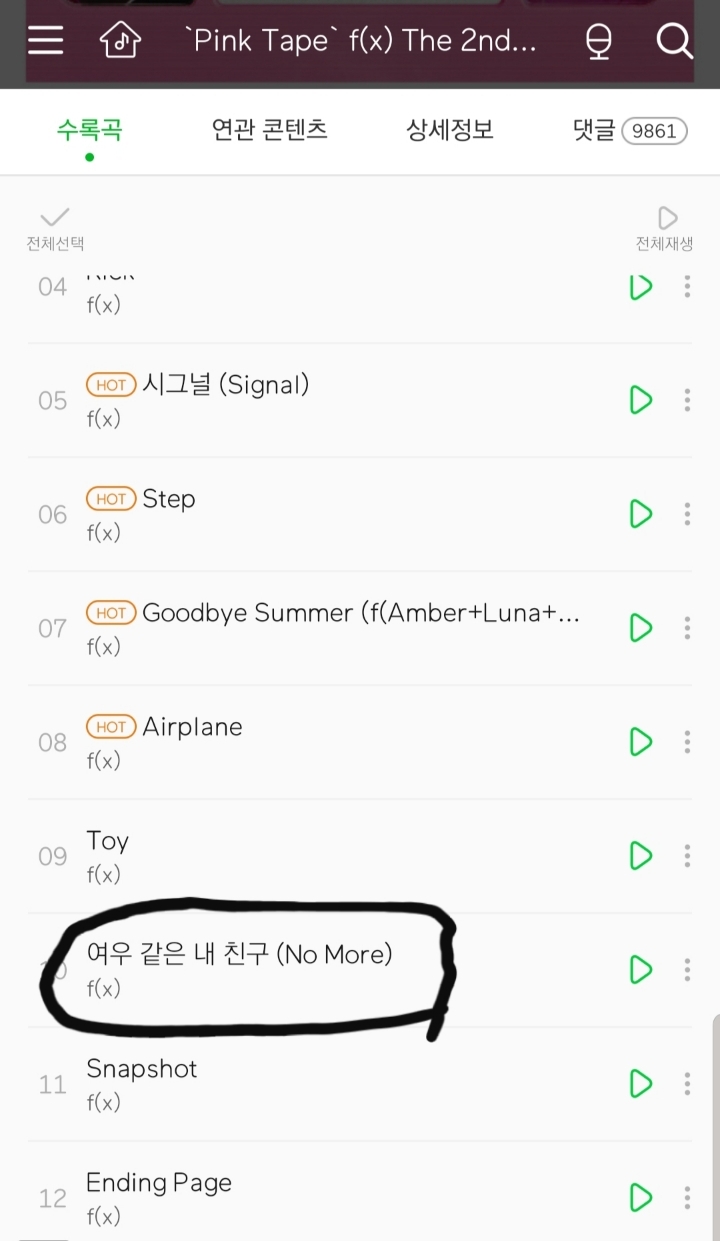Open more options for Ending Page

[x=687, y=1197]
